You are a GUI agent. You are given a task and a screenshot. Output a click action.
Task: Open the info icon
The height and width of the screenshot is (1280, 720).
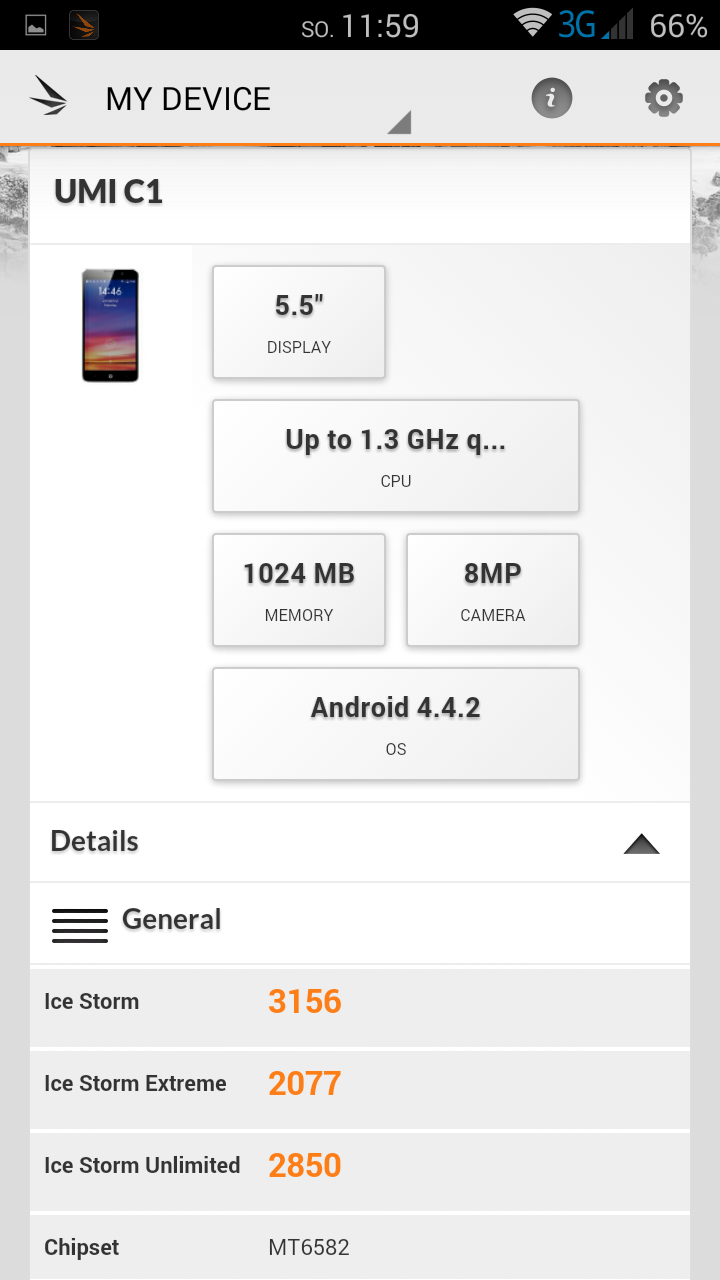(551, 98)
